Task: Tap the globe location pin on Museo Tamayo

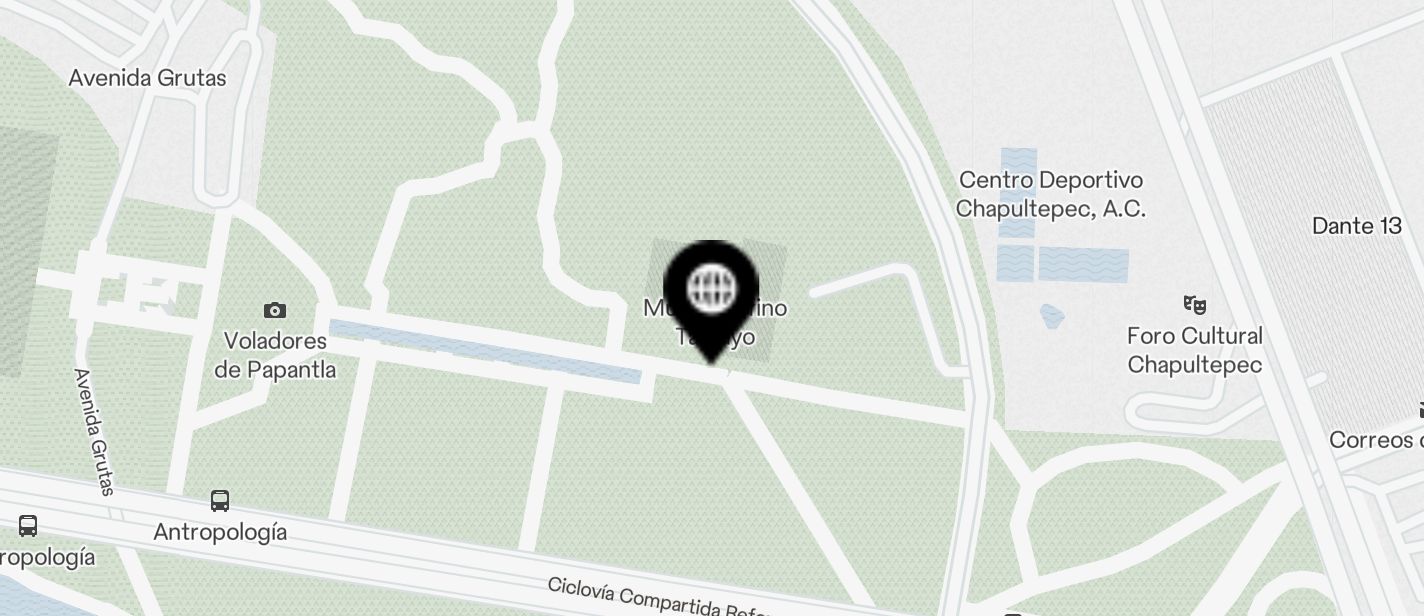Action: (x=711, y=291)
